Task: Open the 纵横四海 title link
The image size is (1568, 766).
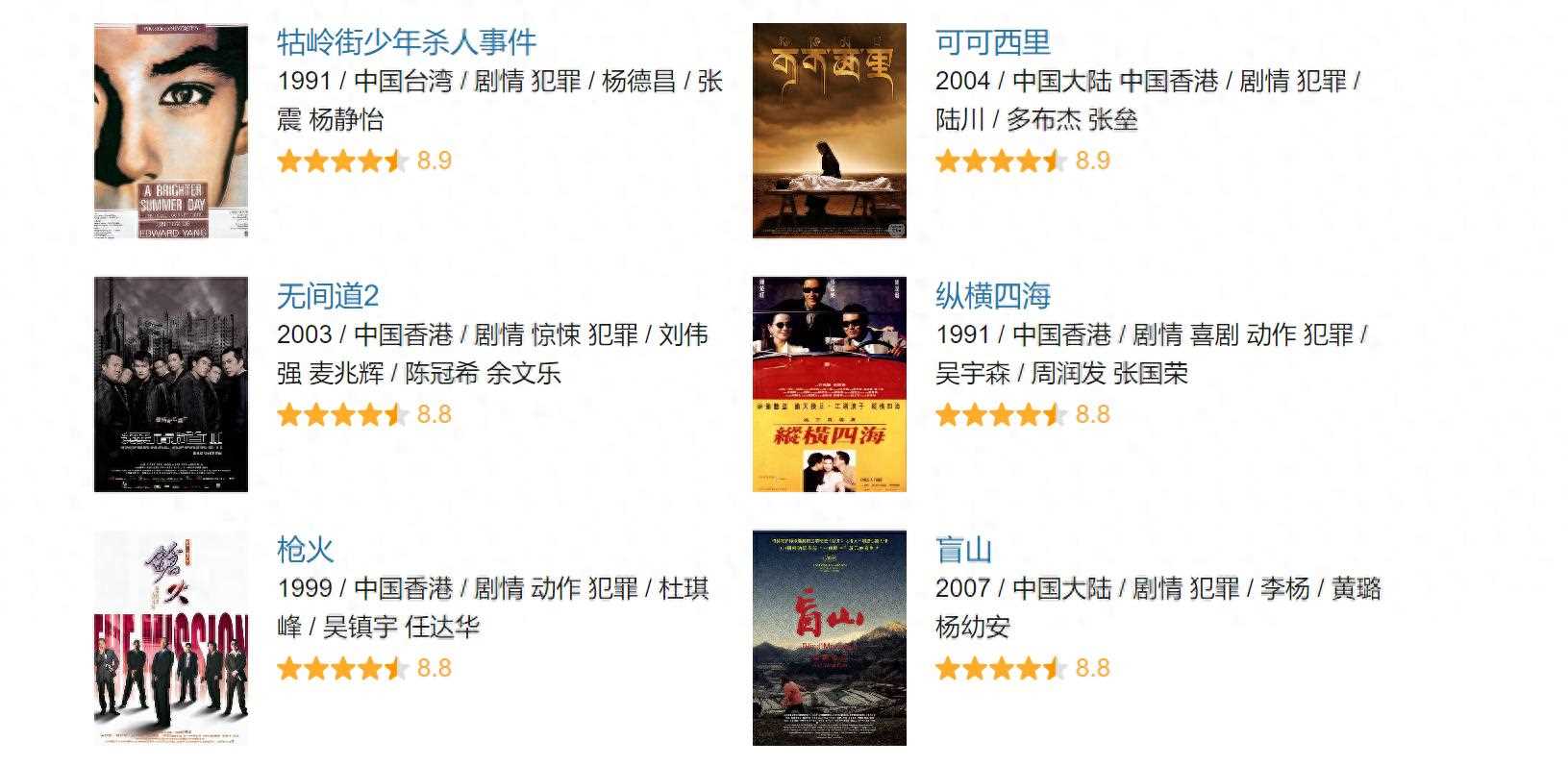Action: (x=992, y=296)
